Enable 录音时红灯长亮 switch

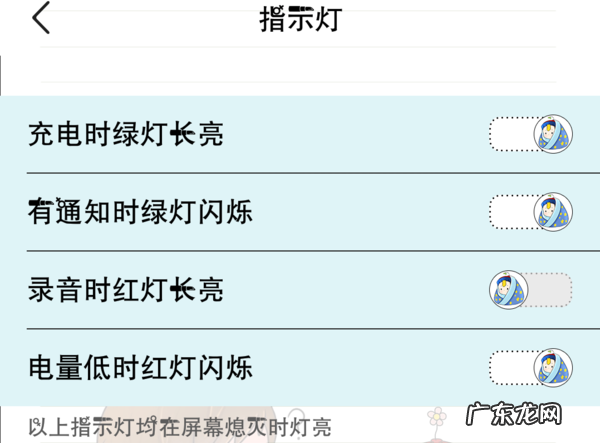point(530,290)
